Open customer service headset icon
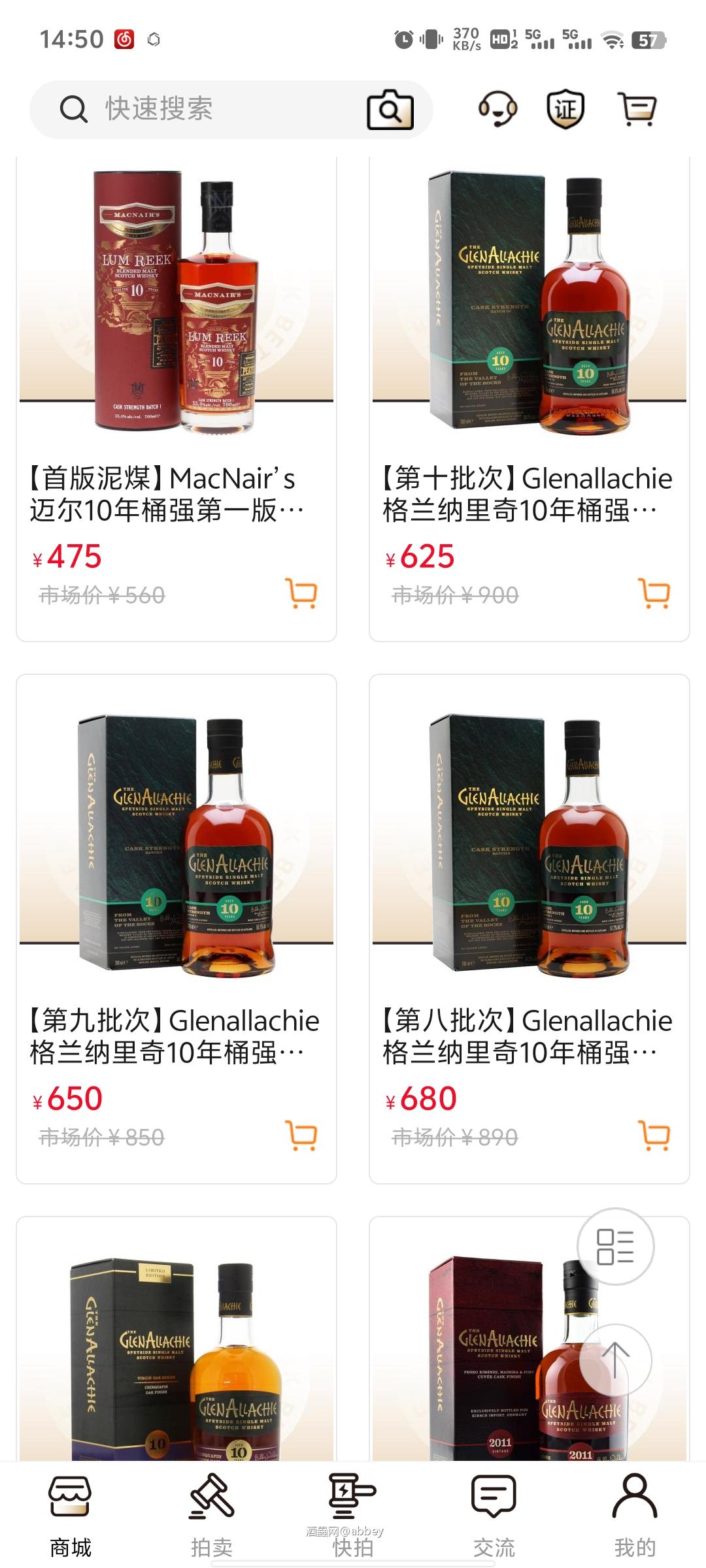This screenshot has height=1568, width=706. [499, 109]
